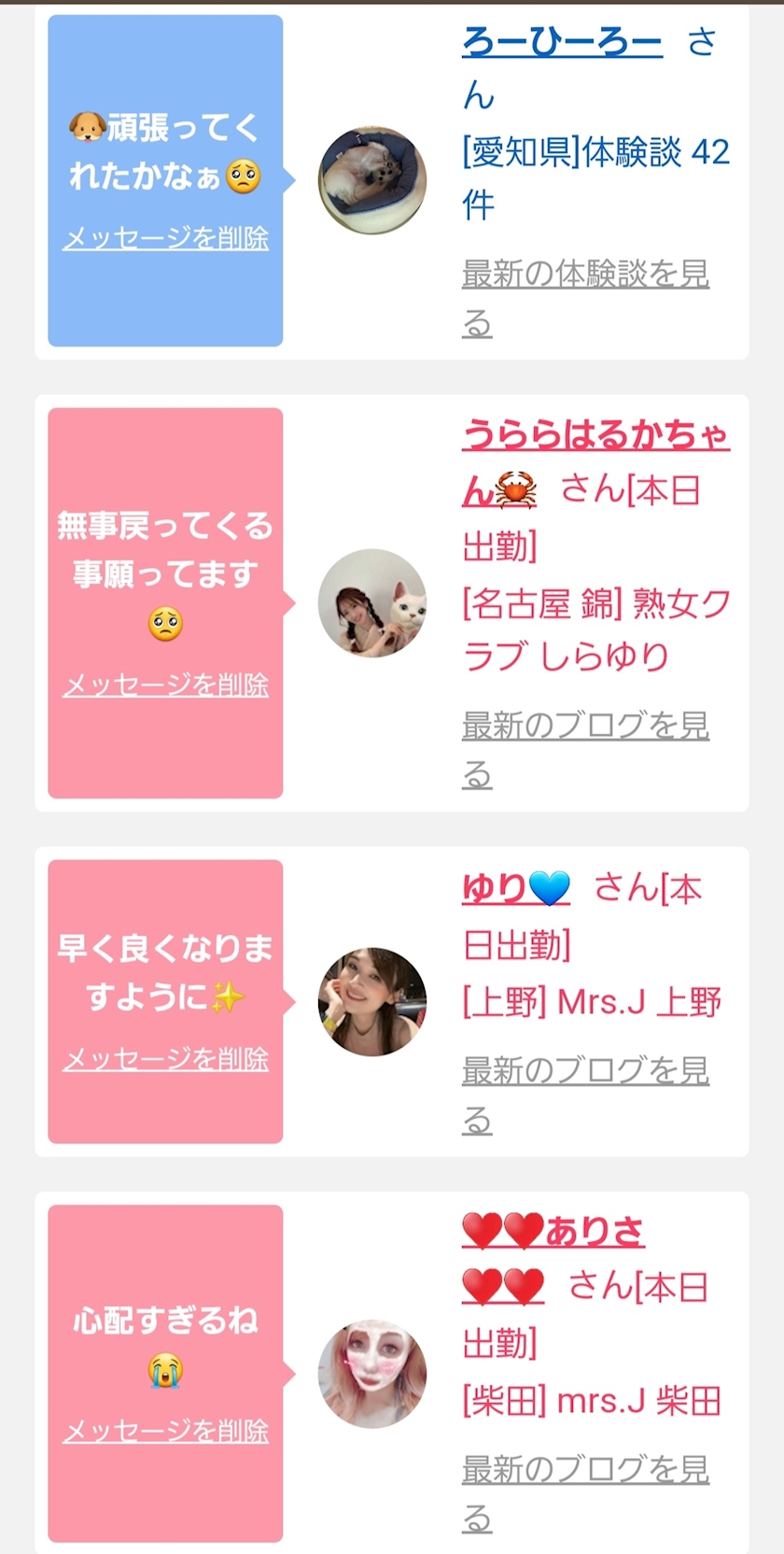Tap ろーひーろー's dog avatar photo
The width and height of the screenshot is (784, 1554).
[x=372, y=180]
